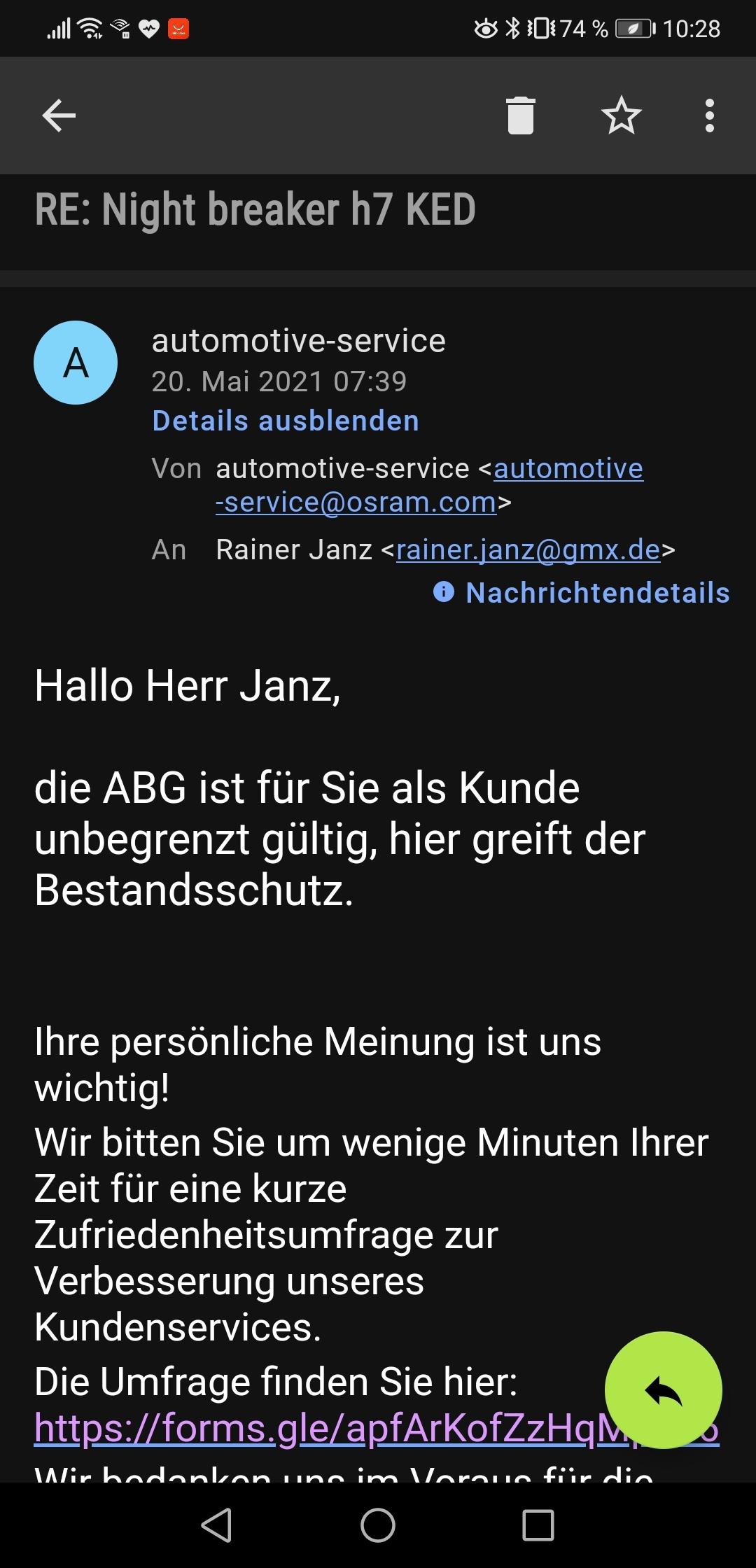Tap the system home button
This screenshot has width=756, height=1568.
[x=378, y=1525]
